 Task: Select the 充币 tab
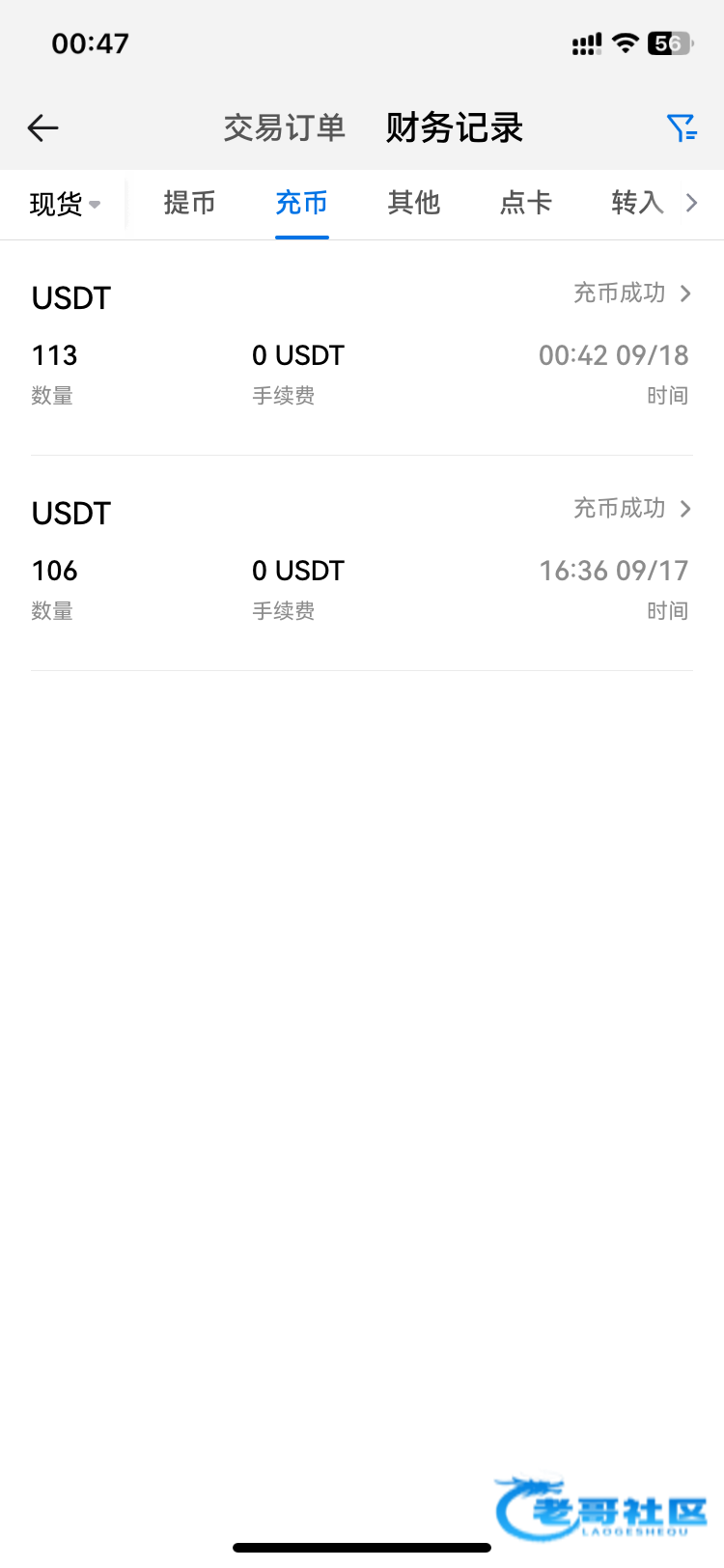tap(301, 203)
